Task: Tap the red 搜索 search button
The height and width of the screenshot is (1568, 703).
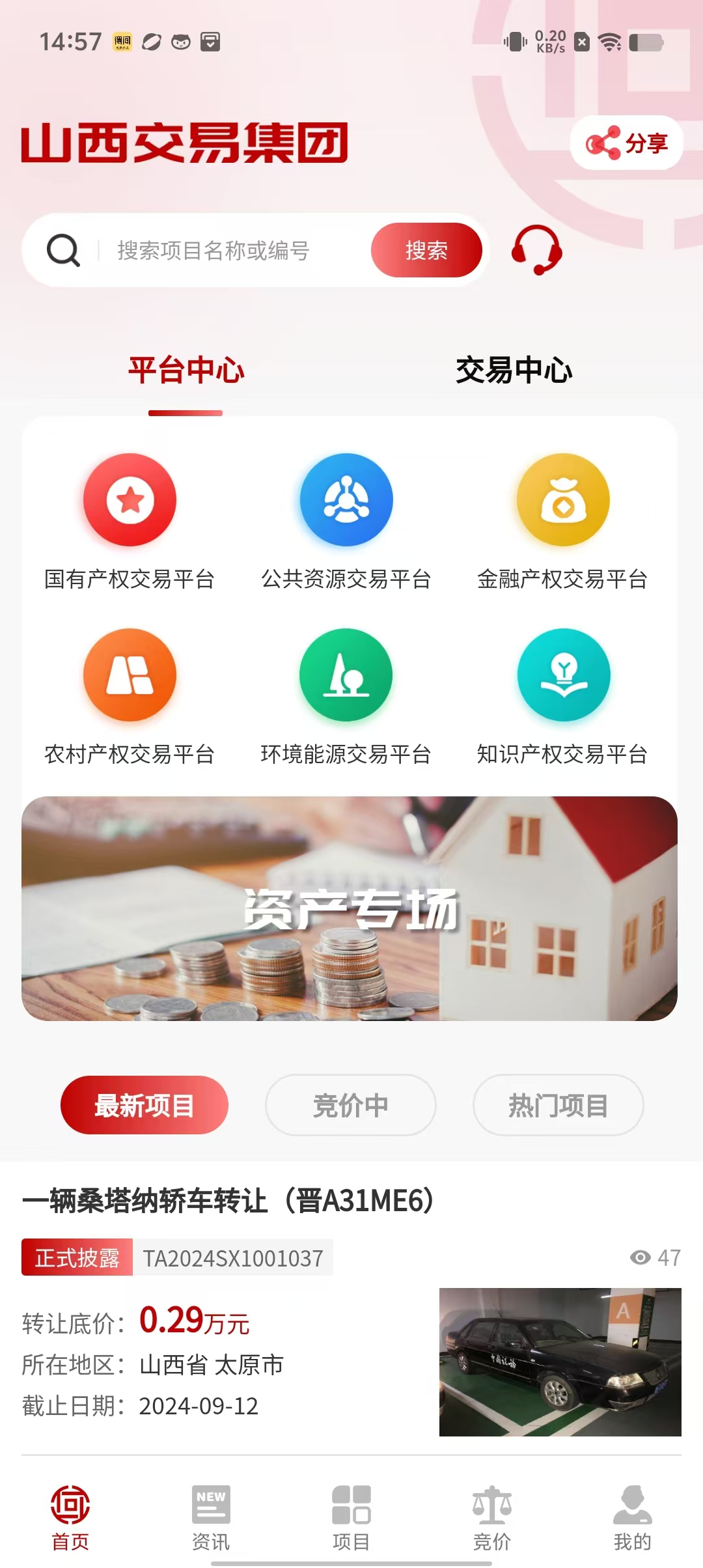Action: tap(426, 250)
